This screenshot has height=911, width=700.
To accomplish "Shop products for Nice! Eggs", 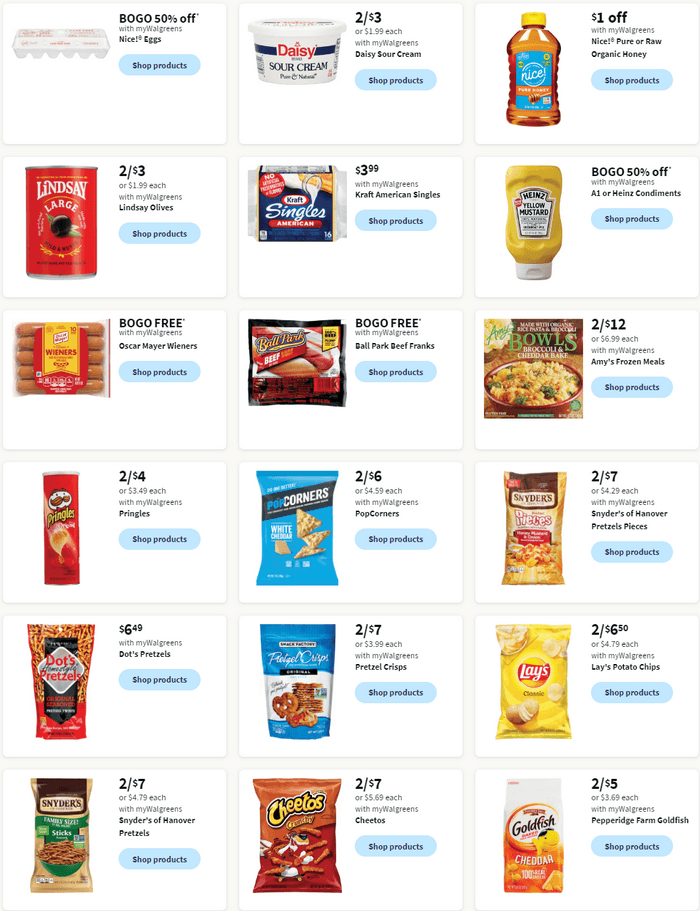I will tap(159, 65).
